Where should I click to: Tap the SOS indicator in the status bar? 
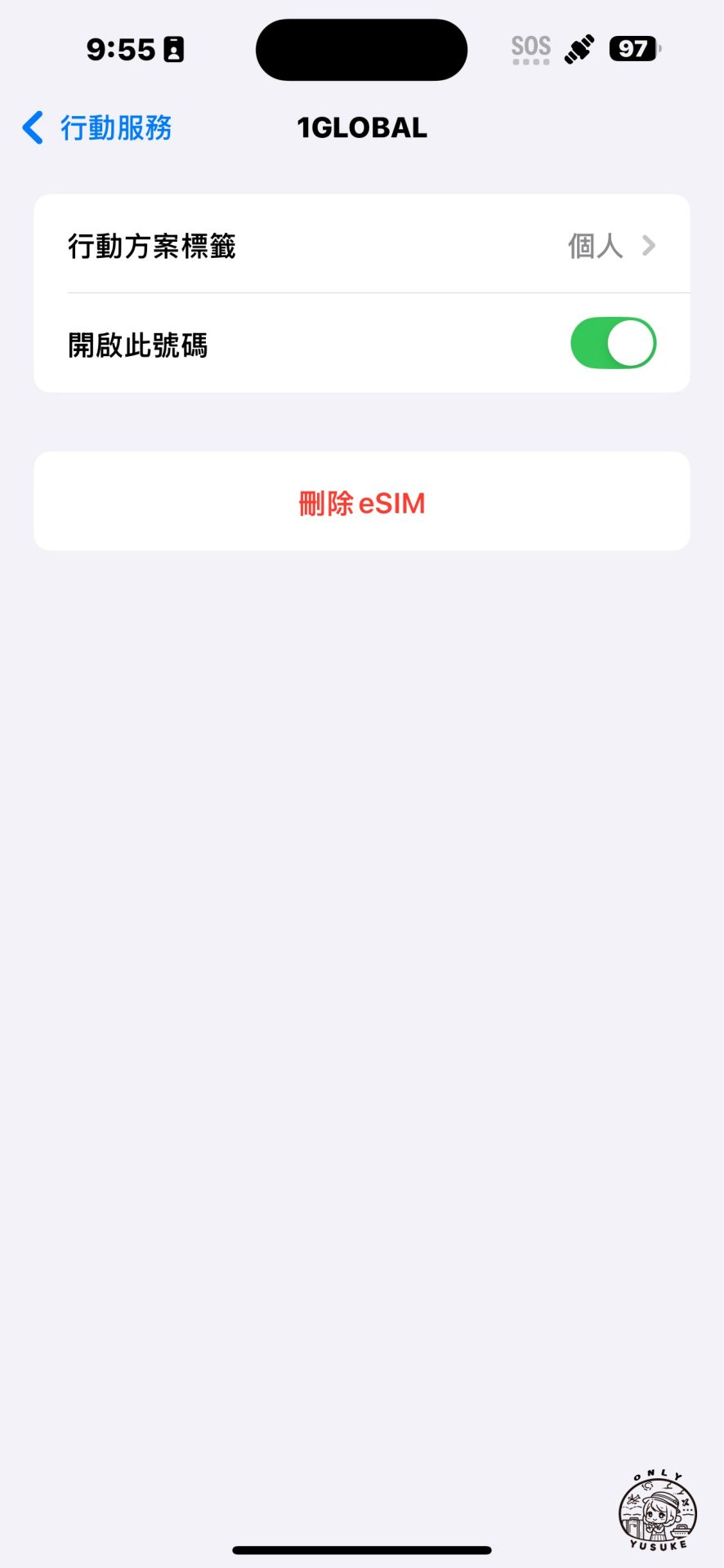[530, 48]
